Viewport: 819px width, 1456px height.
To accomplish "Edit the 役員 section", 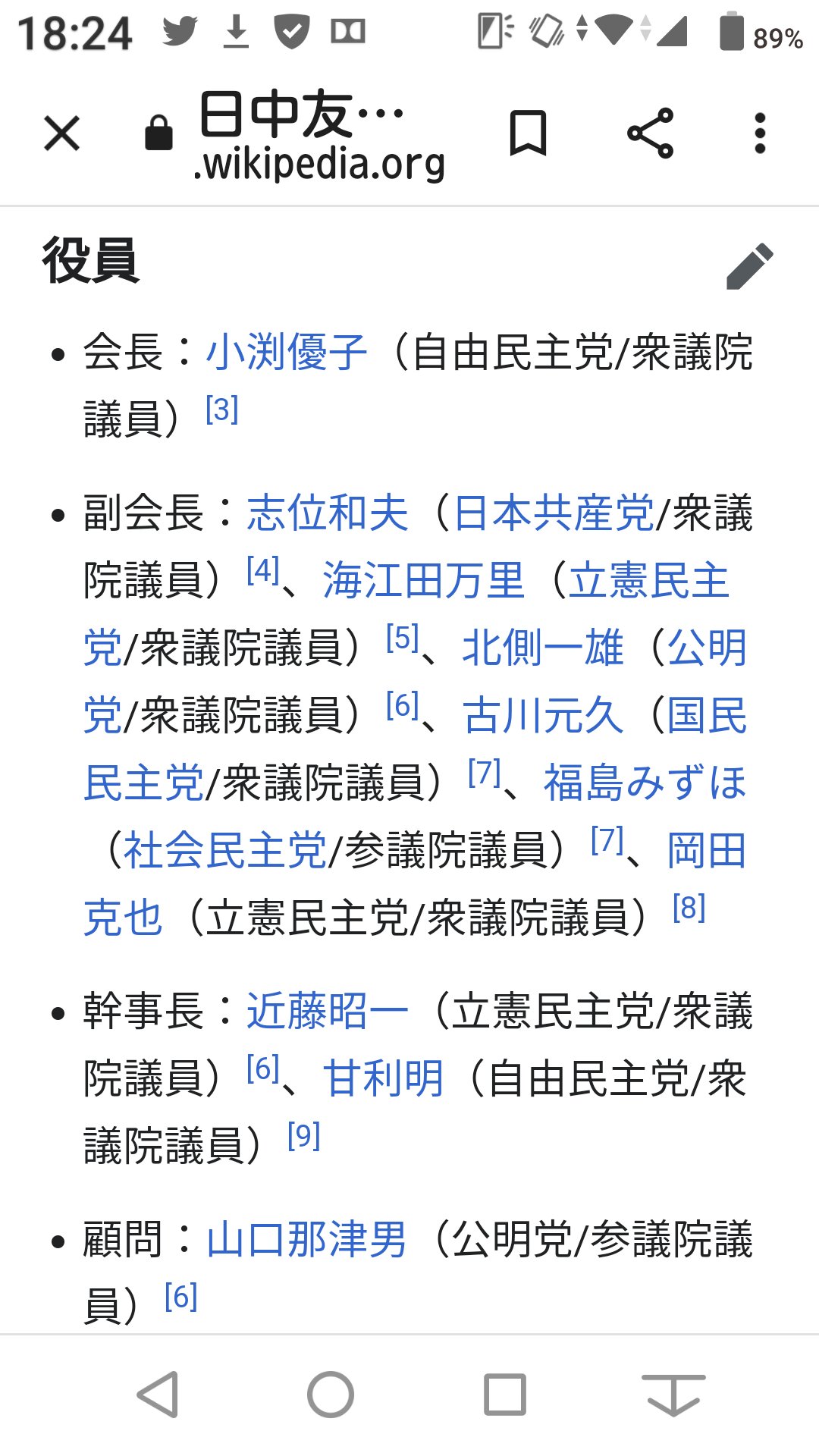I will click(749, 266).
